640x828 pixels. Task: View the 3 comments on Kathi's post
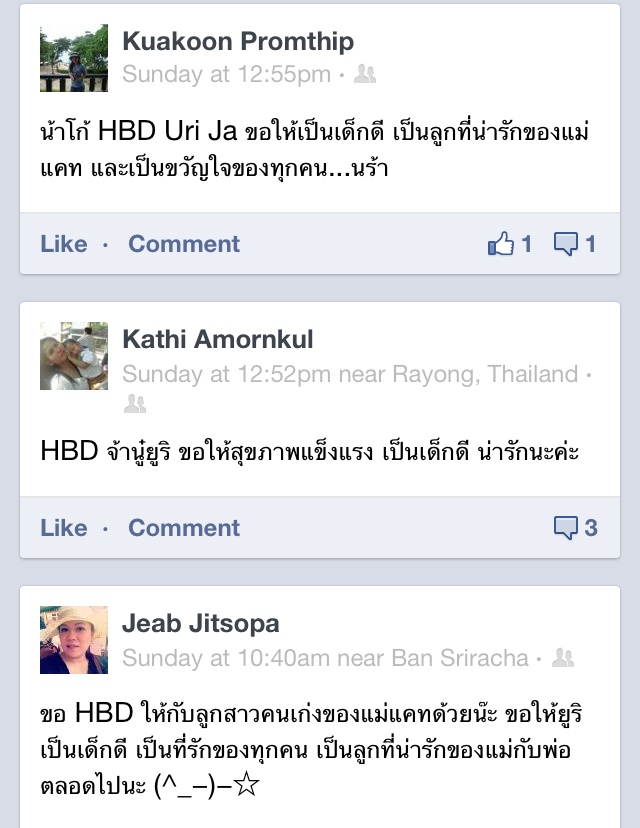[x=576, y=528]
